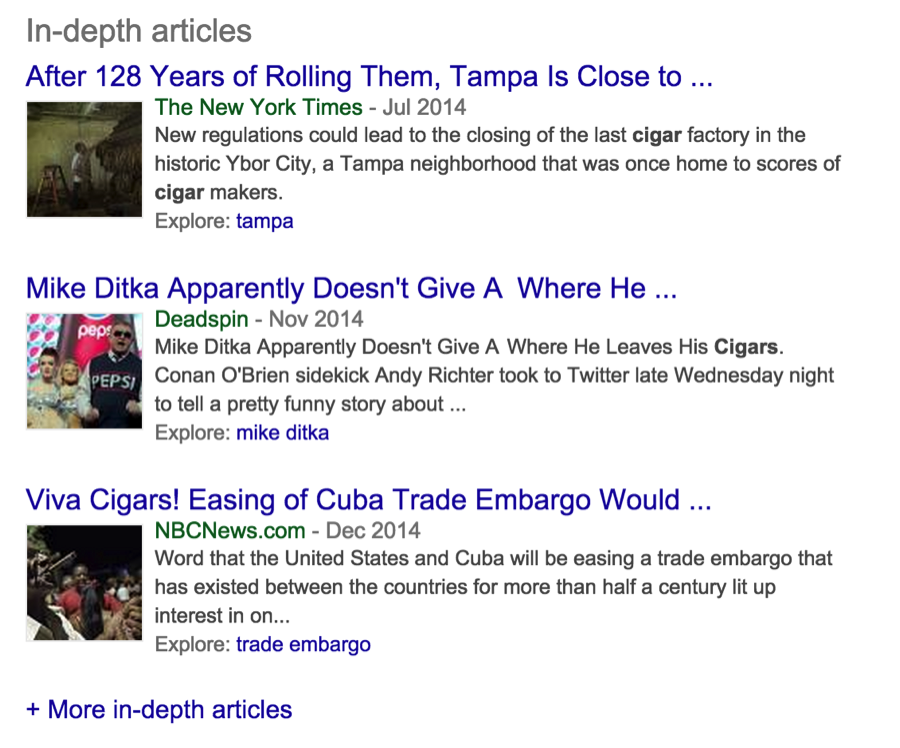Tap the NBCNews.com article thumbnail
The height and width of the screenshot is (748, 900).
[x=84, y=583]
